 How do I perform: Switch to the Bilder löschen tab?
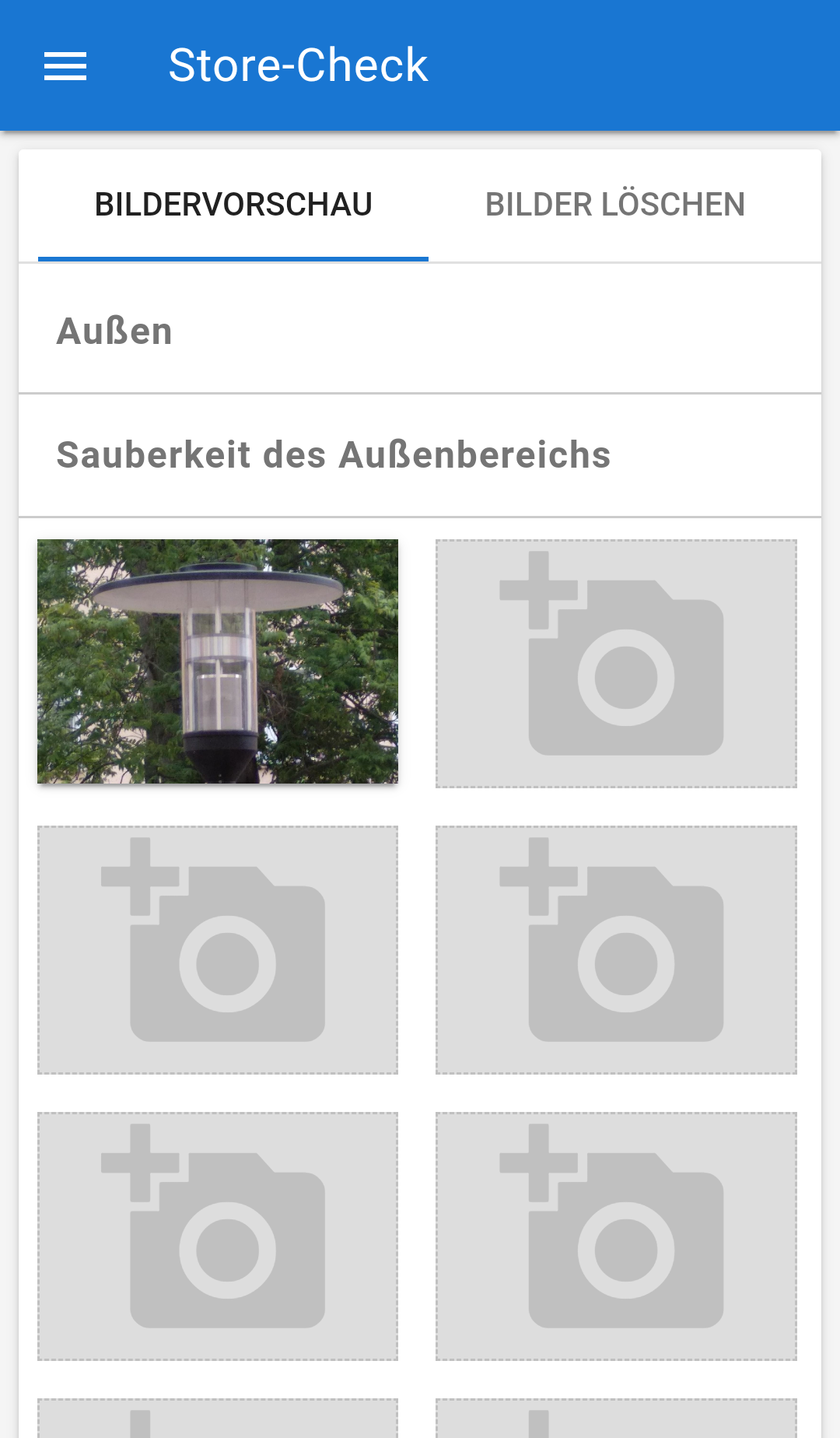point(614,205)
